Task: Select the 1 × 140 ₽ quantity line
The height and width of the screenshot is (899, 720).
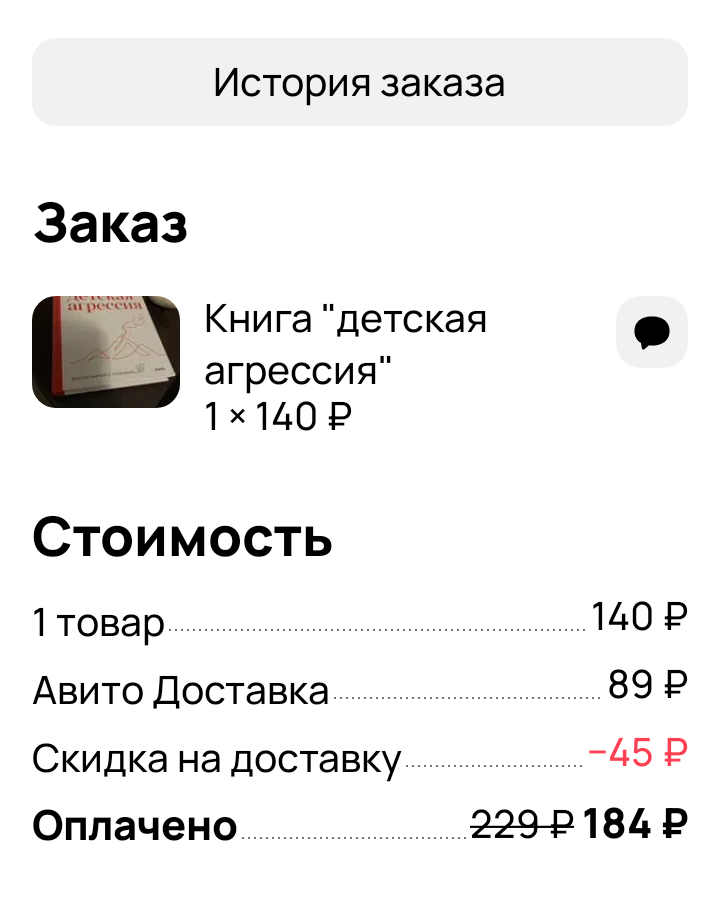Action: [276, 417]
